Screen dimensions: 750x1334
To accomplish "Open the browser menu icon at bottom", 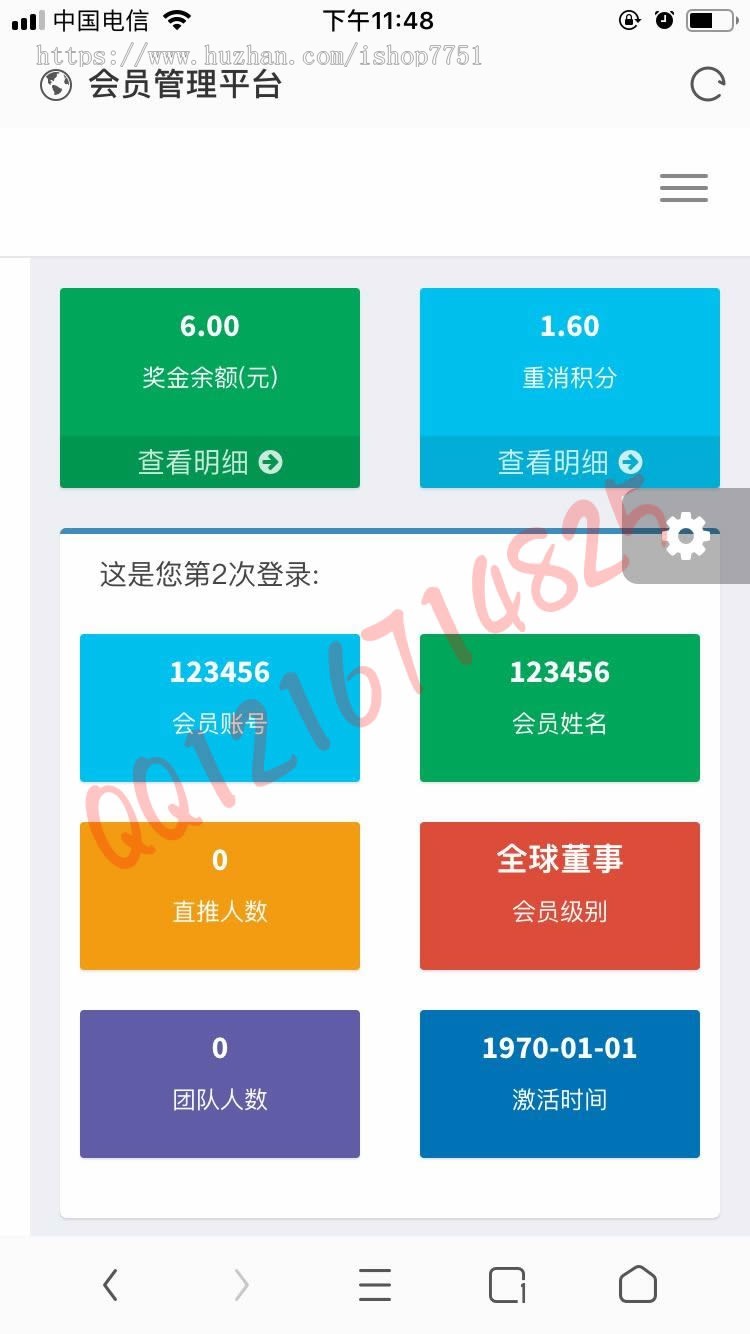I will click(x=374, y=1284).
